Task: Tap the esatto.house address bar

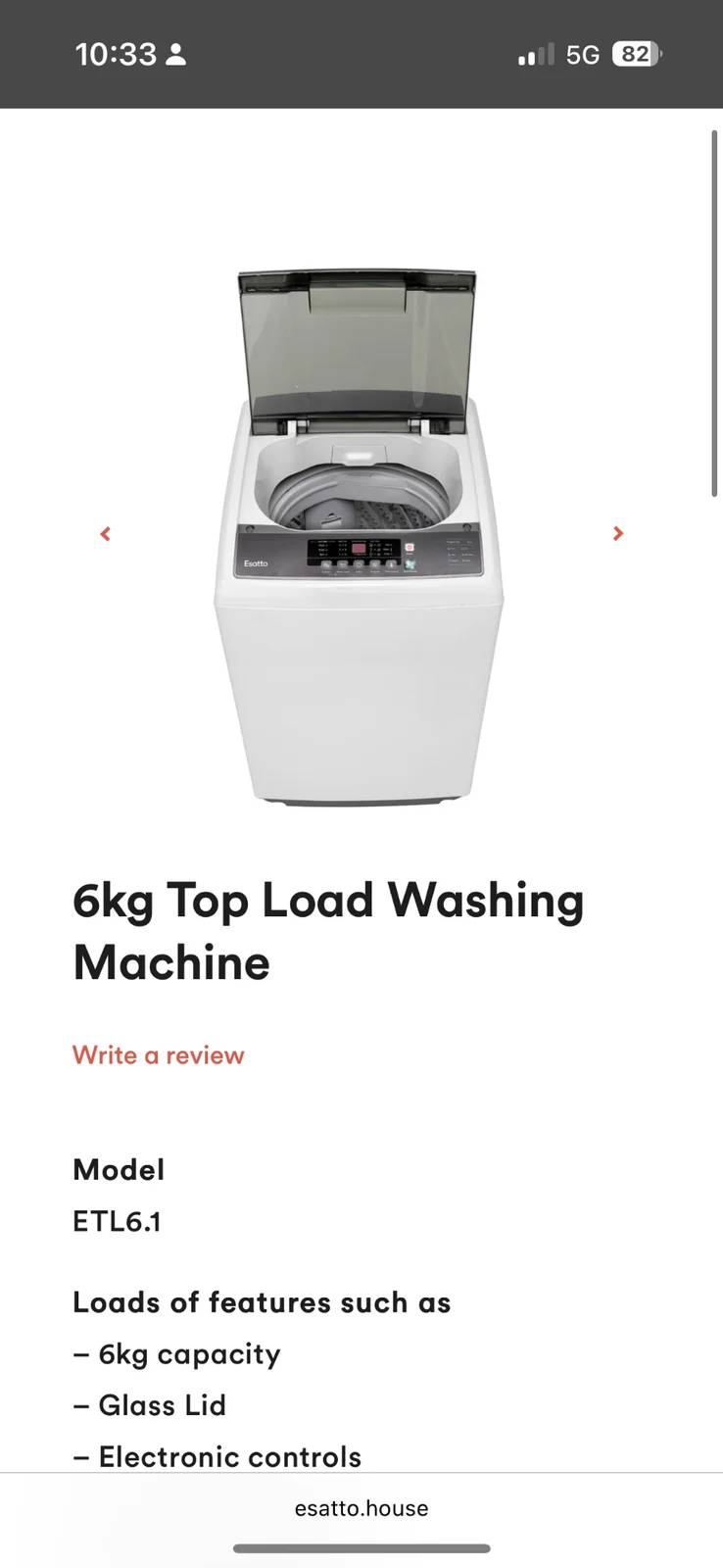Action: click(x=361, y=1508)
